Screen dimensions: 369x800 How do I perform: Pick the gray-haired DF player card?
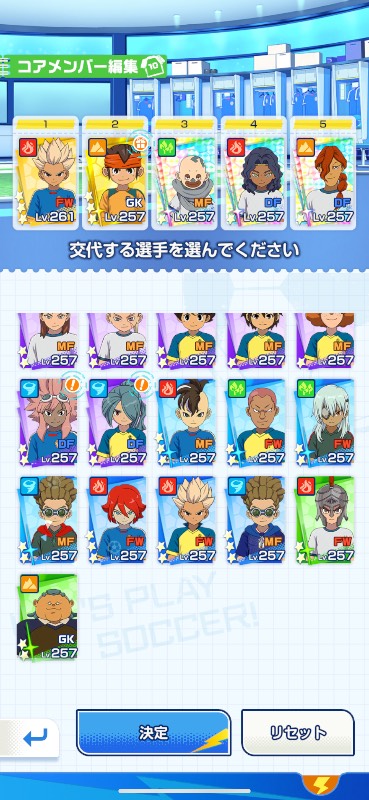(117, 422)
